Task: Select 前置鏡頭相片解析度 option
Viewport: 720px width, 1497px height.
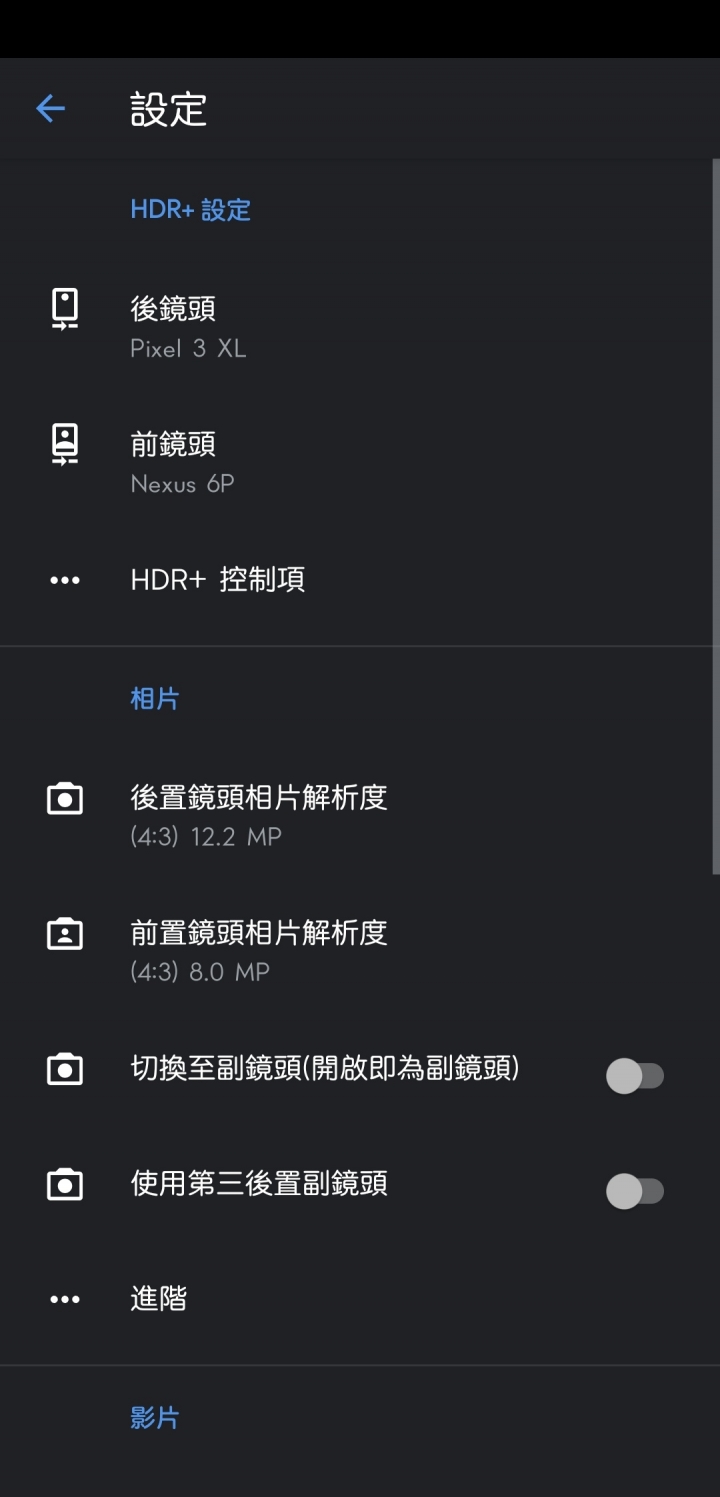Action: [360, 951]
